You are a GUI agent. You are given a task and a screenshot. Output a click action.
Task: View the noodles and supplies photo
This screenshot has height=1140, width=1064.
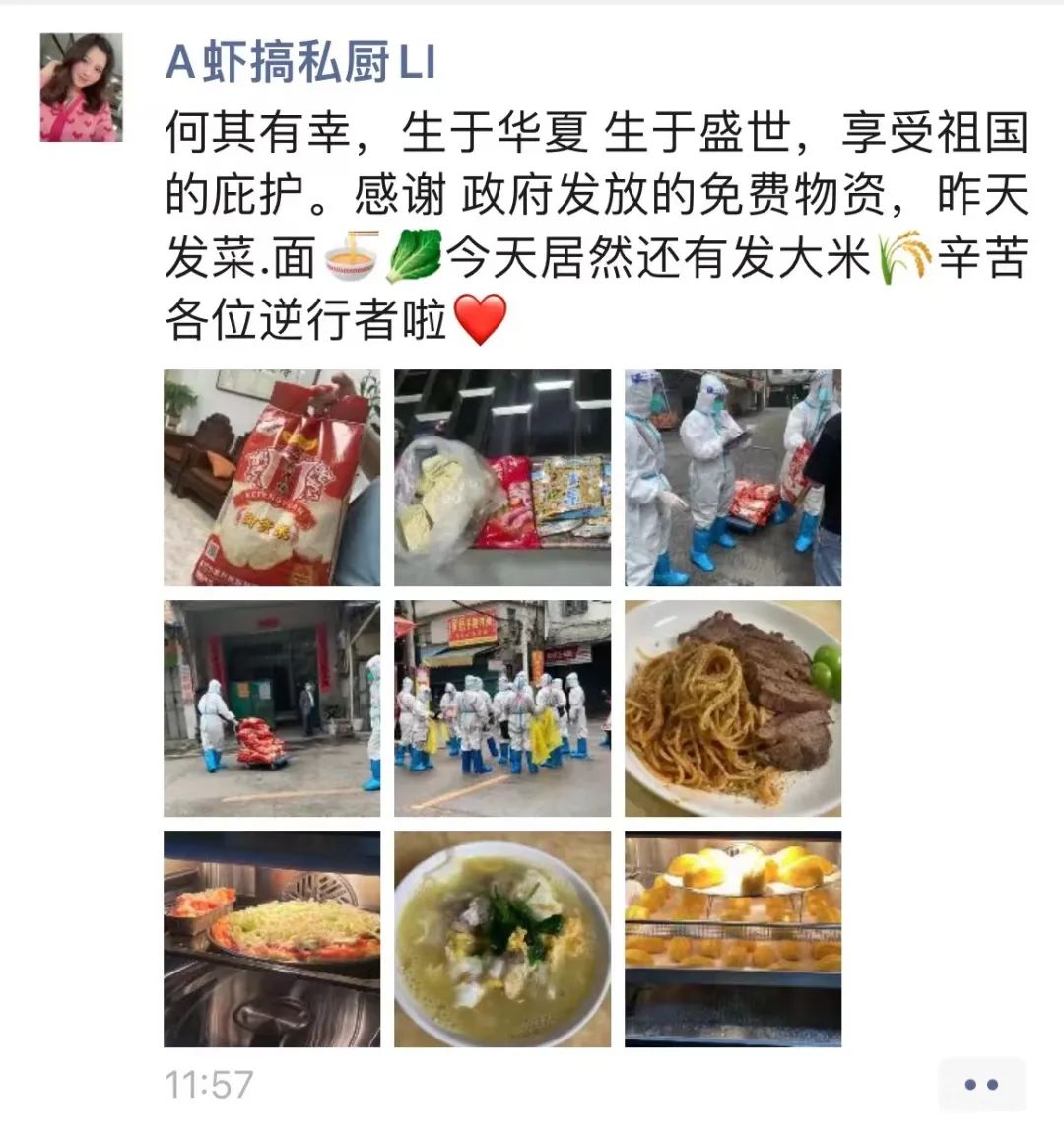click(x=502, y=478)
